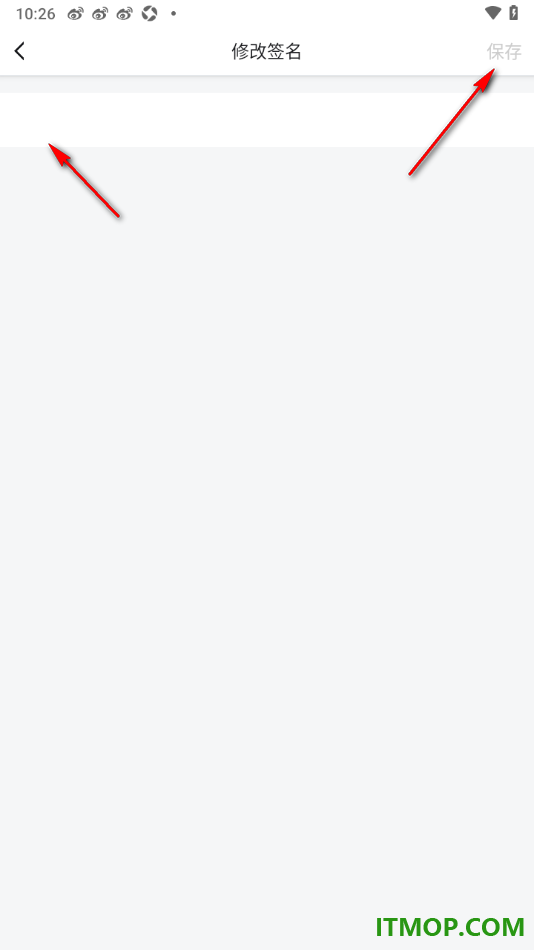
Task: Focus the empty signature text field
Action: 267,120
